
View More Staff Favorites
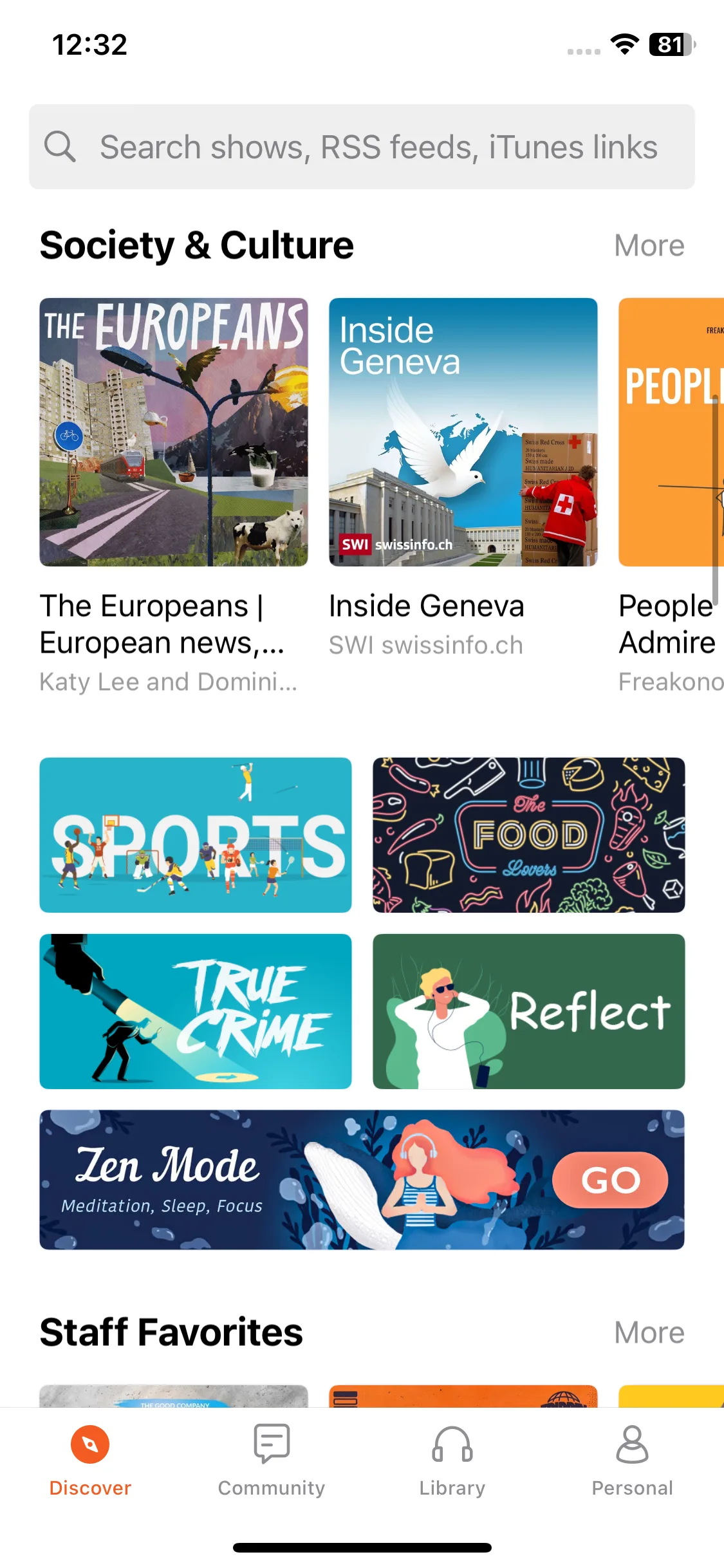649,1332
